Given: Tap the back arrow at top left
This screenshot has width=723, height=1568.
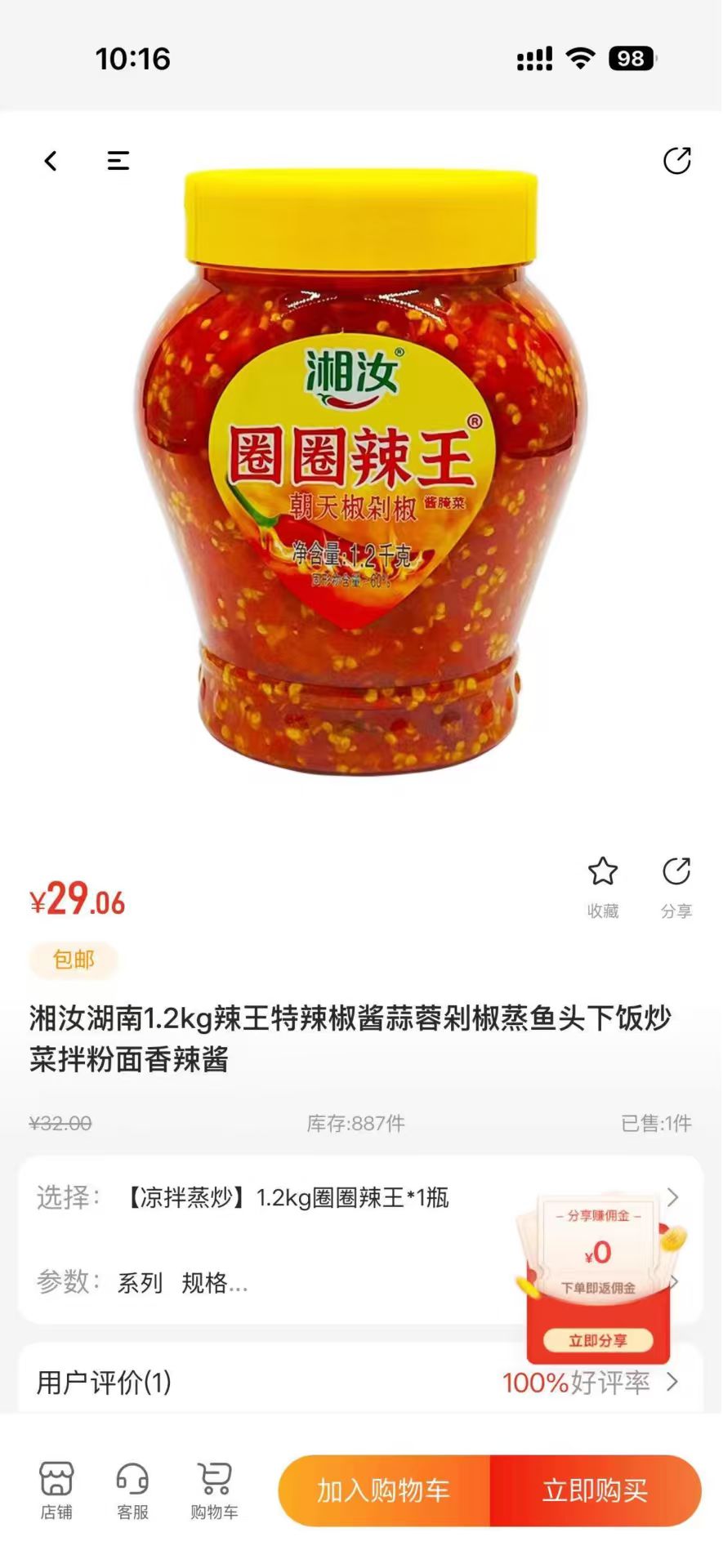Looking at the screenshot, I should pos(51,161).
